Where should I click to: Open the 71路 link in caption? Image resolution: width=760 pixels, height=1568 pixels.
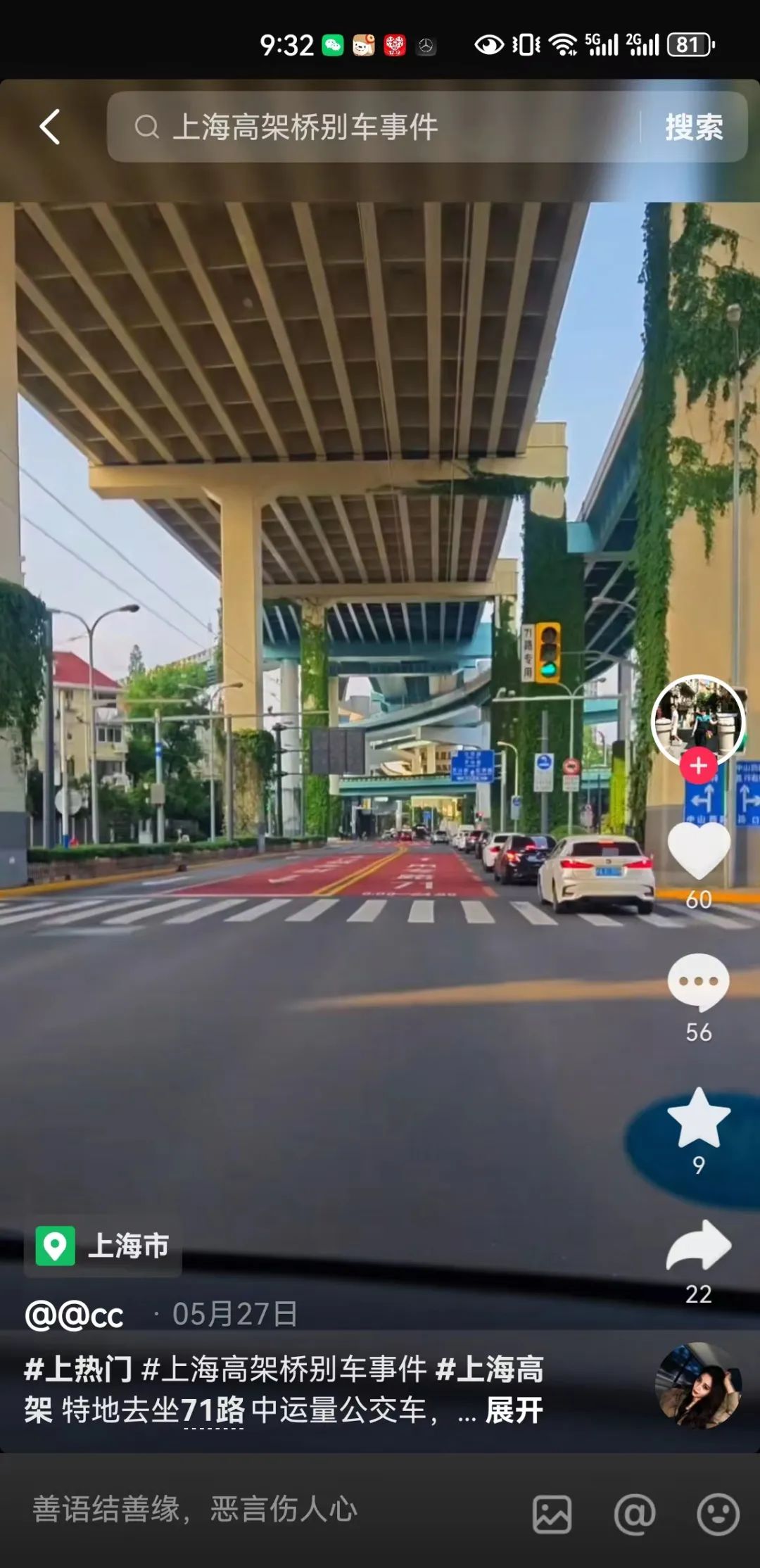(213, 1410)
